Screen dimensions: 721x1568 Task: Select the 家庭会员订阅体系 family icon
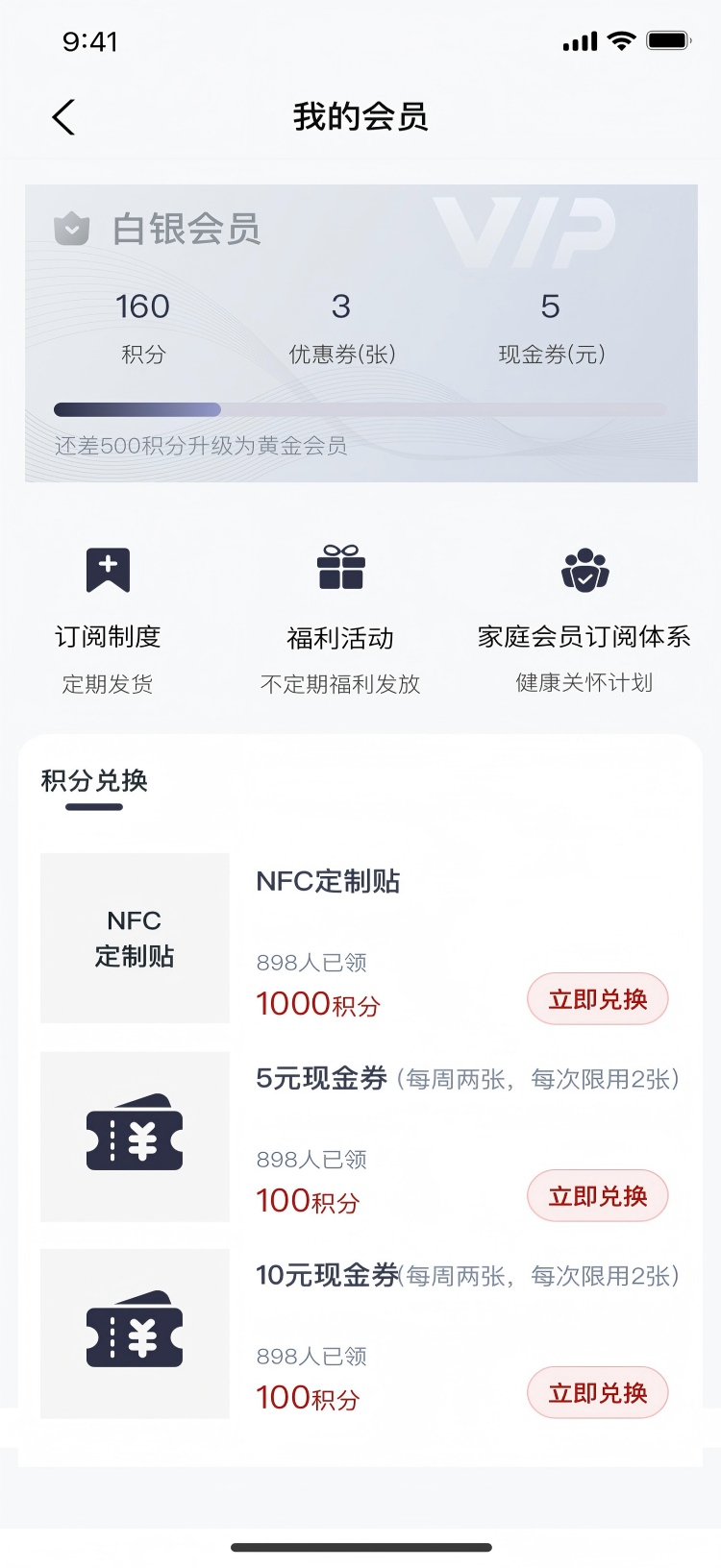coord(584,569)
